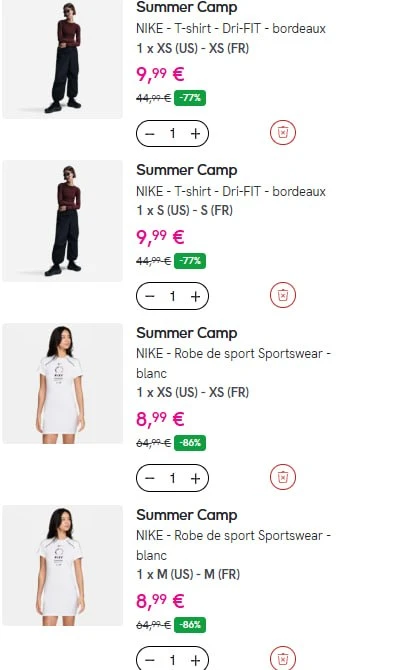The width and height of the screenshot is (407, 670).
Task: Open bordeaux T-shirt size XS product image
Action: point(62,59)
